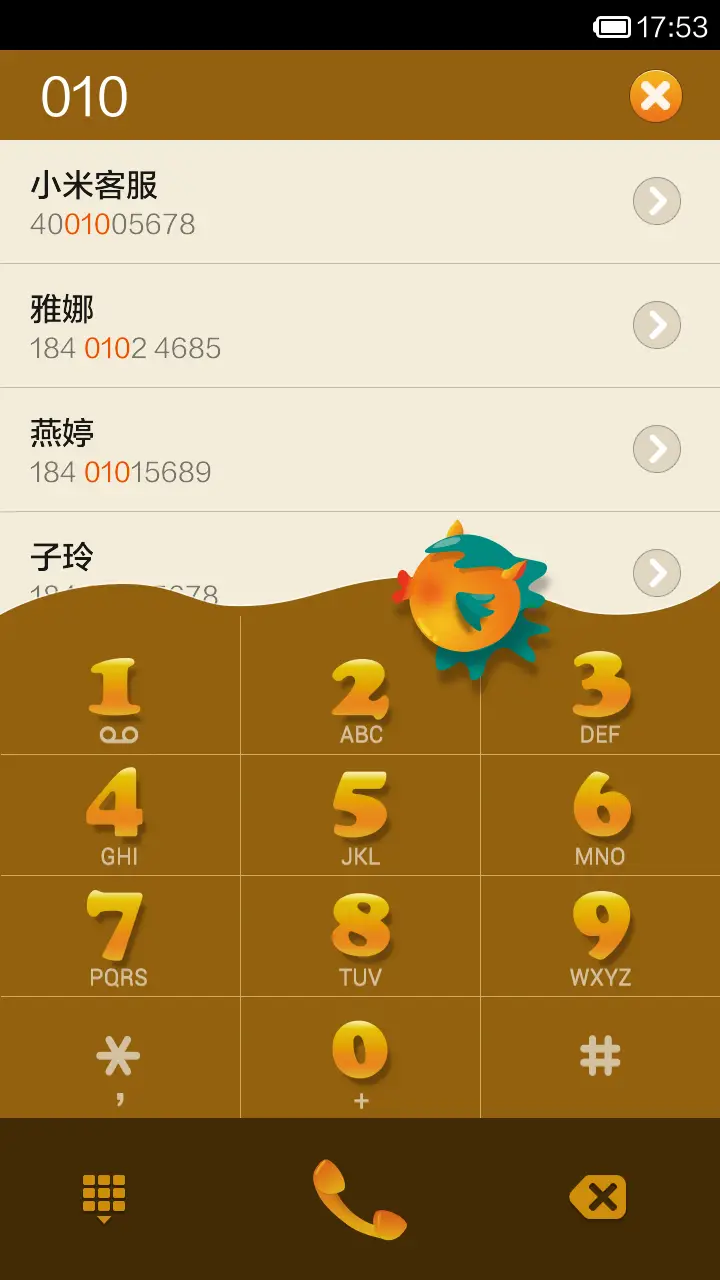Choose contact 燕婷 from list
Image resolution: width=720 pixels, height=1280 pixels.
coord(300,450)
